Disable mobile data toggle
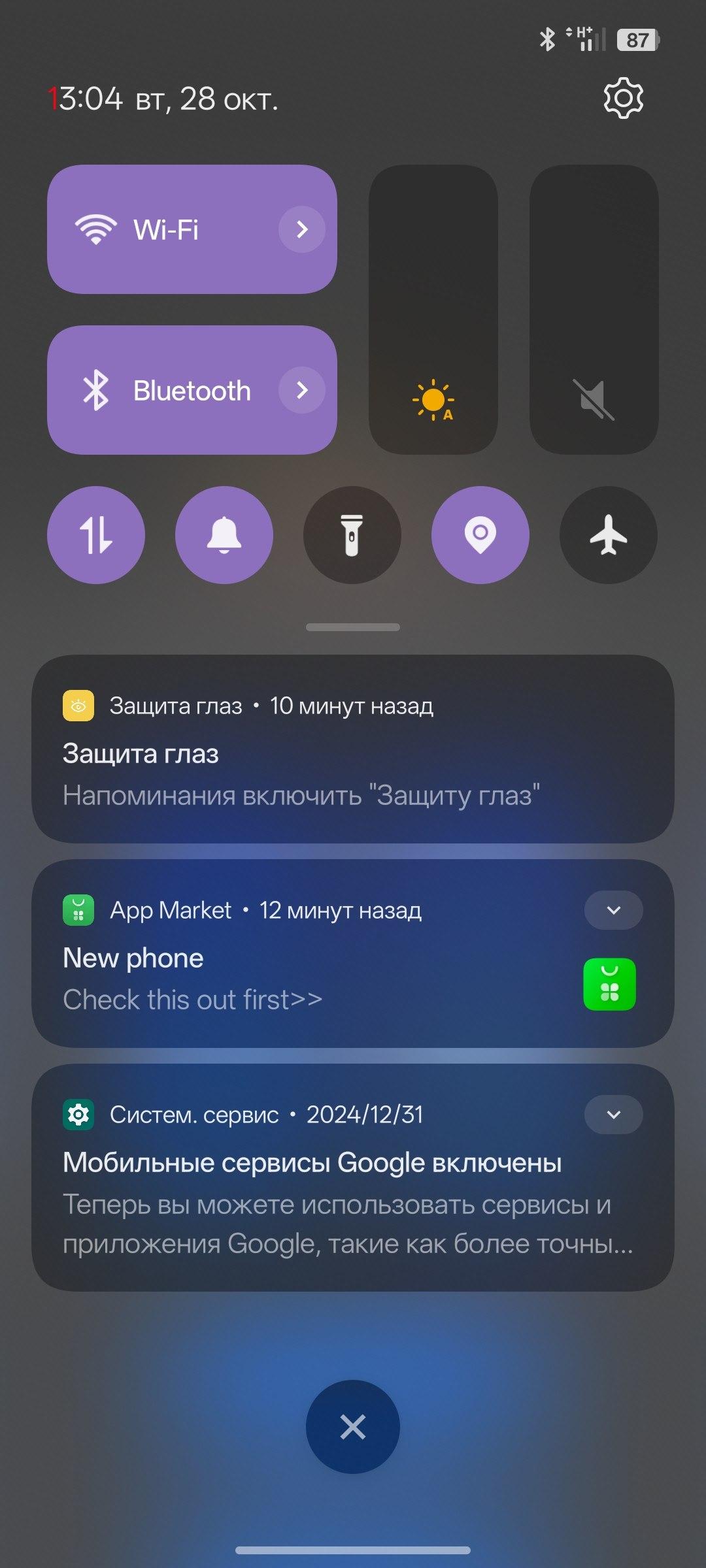706x1568 pixels. 96,535
